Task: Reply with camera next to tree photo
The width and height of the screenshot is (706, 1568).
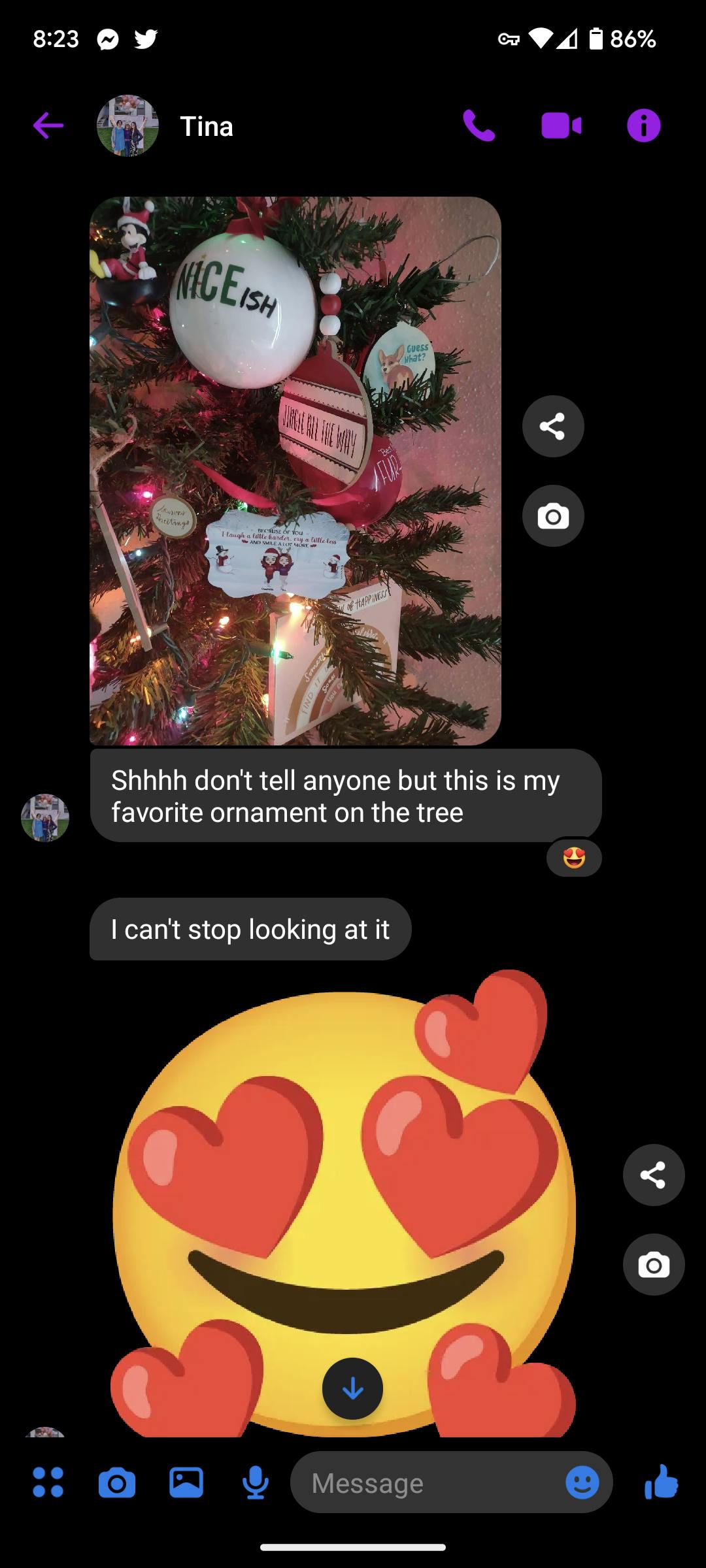Action: (x=552, y=516)
